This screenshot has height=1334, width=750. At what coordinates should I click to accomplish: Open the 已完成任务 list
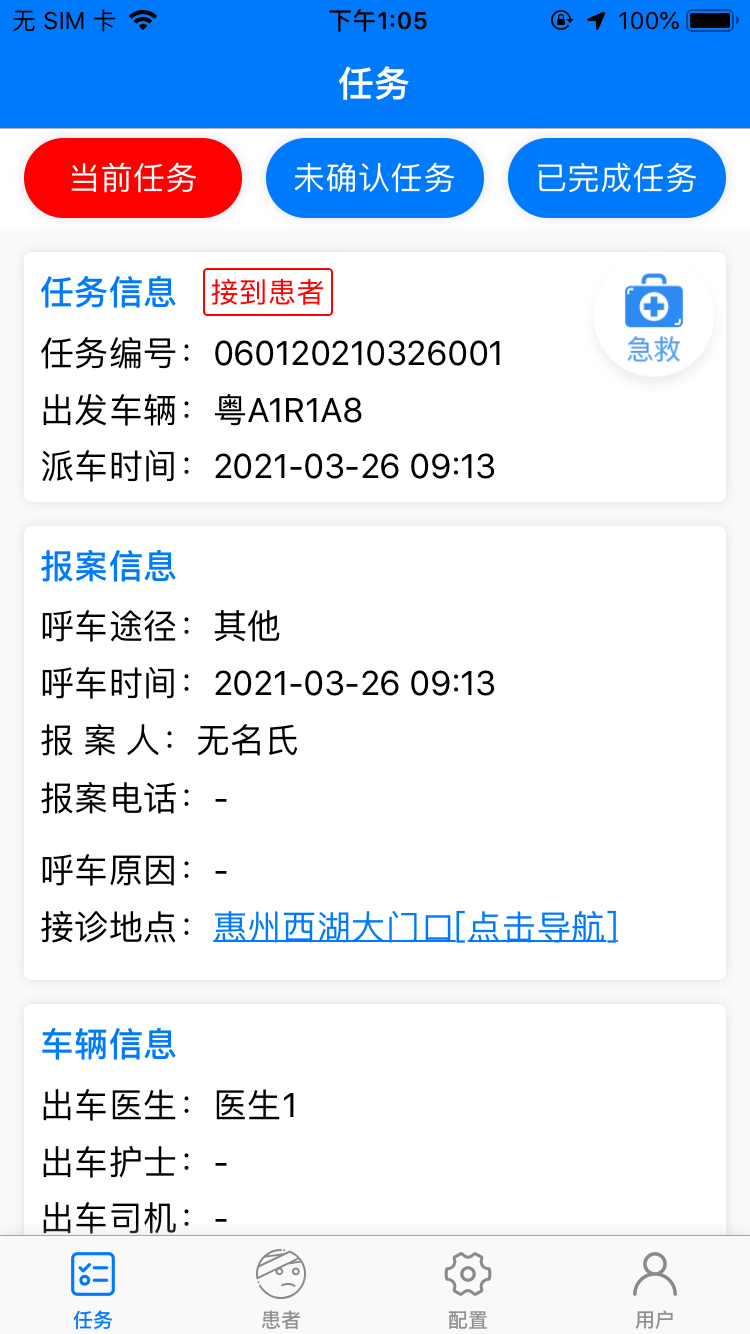pyautogui.click(x=617, y=178)
